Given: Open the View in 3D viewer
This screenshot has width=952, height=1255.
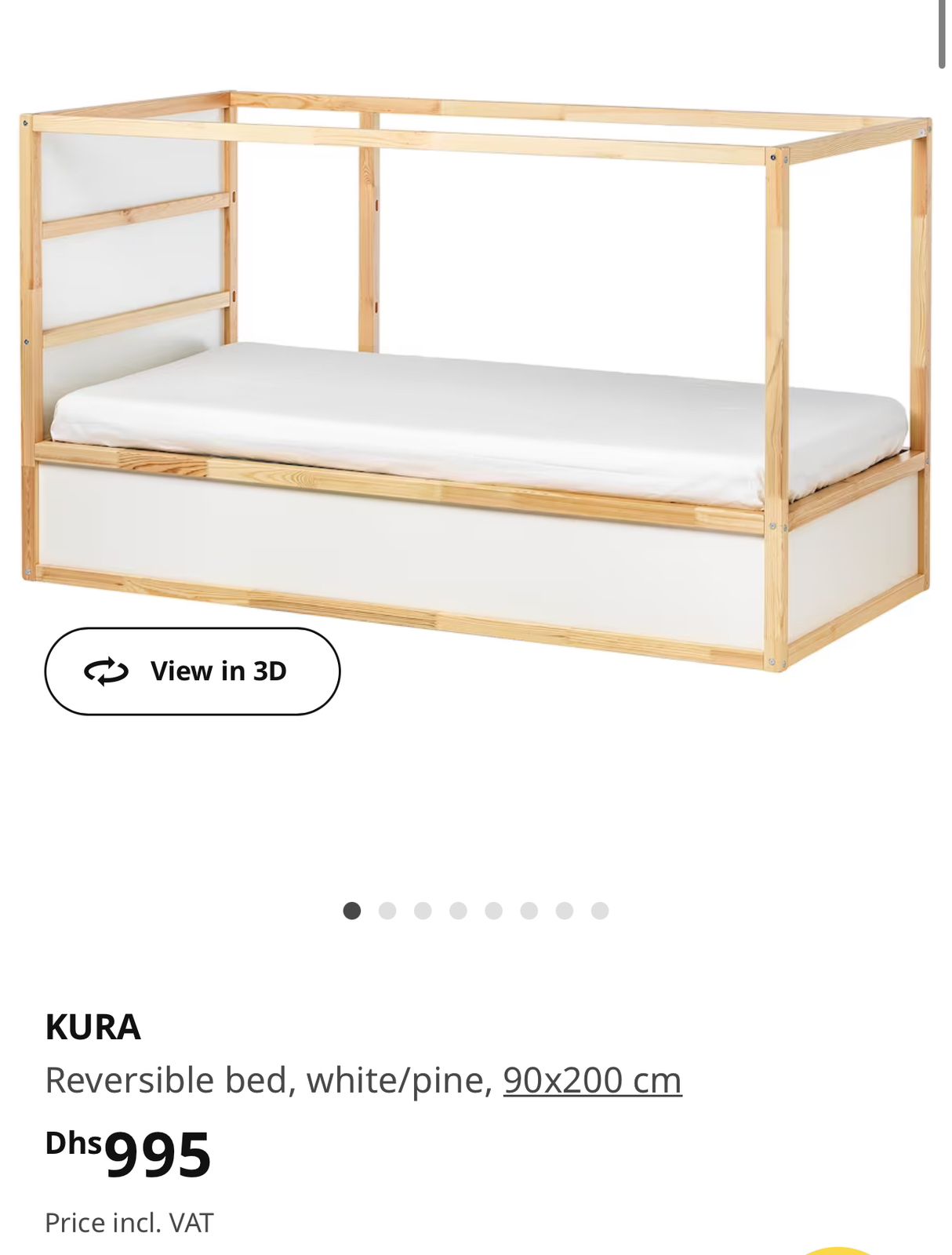Looking at the screenshot, I should (192, 671).
